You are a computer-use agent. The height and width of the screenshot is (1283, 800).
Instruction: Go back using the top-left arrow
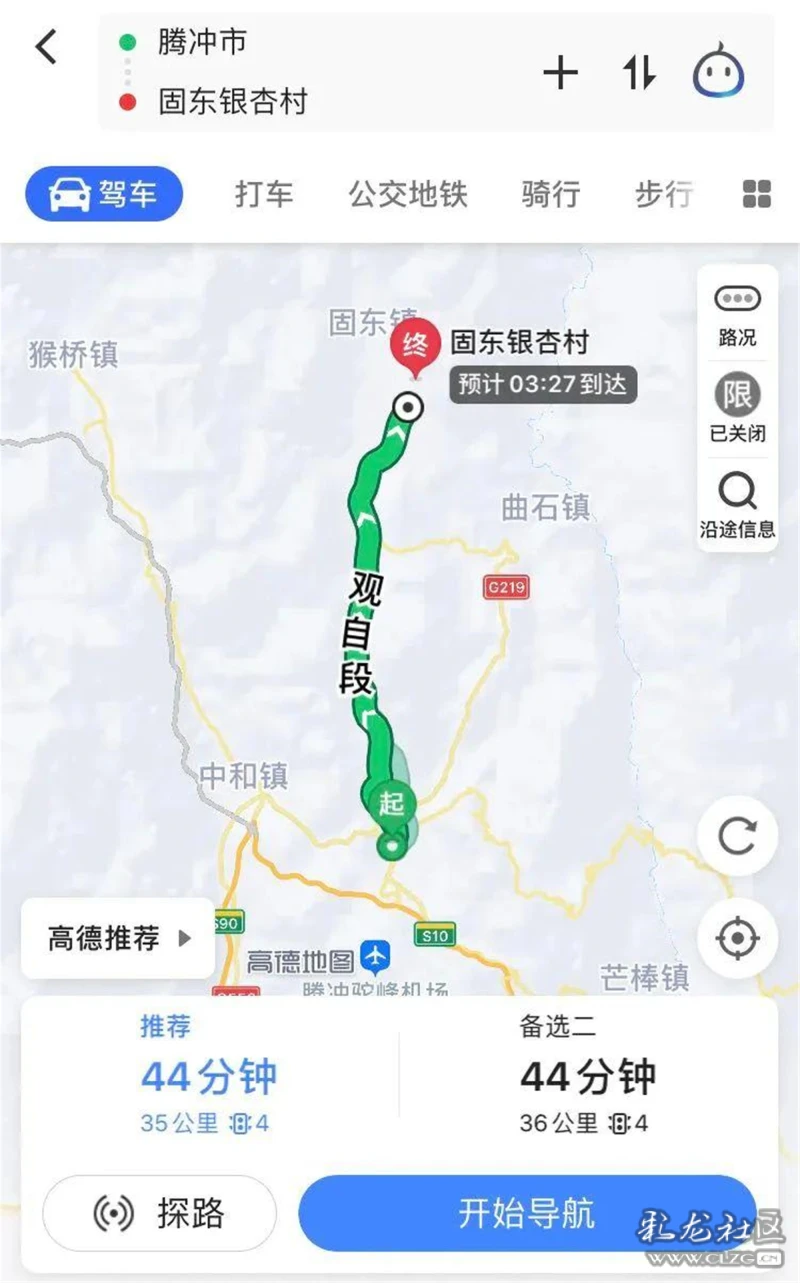46,47
